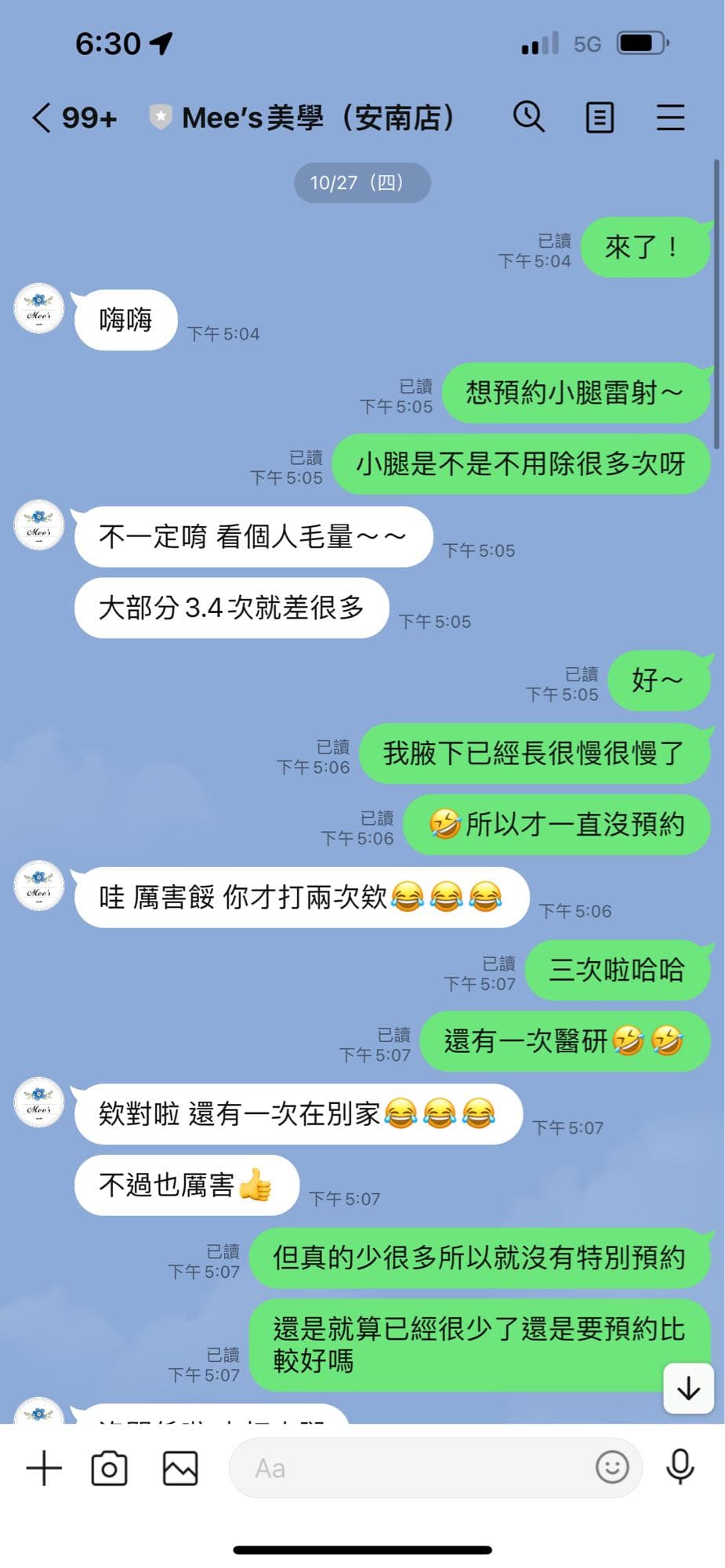Screen dimensions: 725x1568
Task: Record a voice message with the microphone
Action: tap(680, 1466)
